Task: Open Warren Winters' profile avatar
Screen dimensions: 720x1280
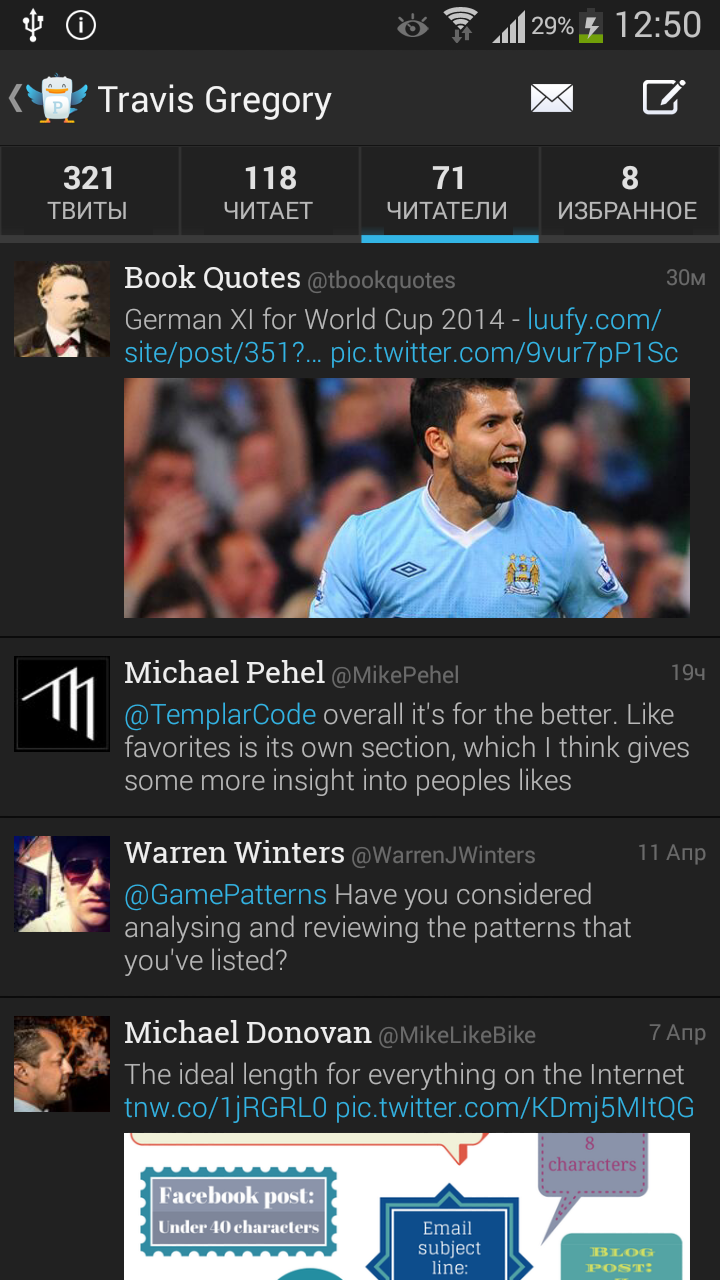Action: (x=62, y=884)
